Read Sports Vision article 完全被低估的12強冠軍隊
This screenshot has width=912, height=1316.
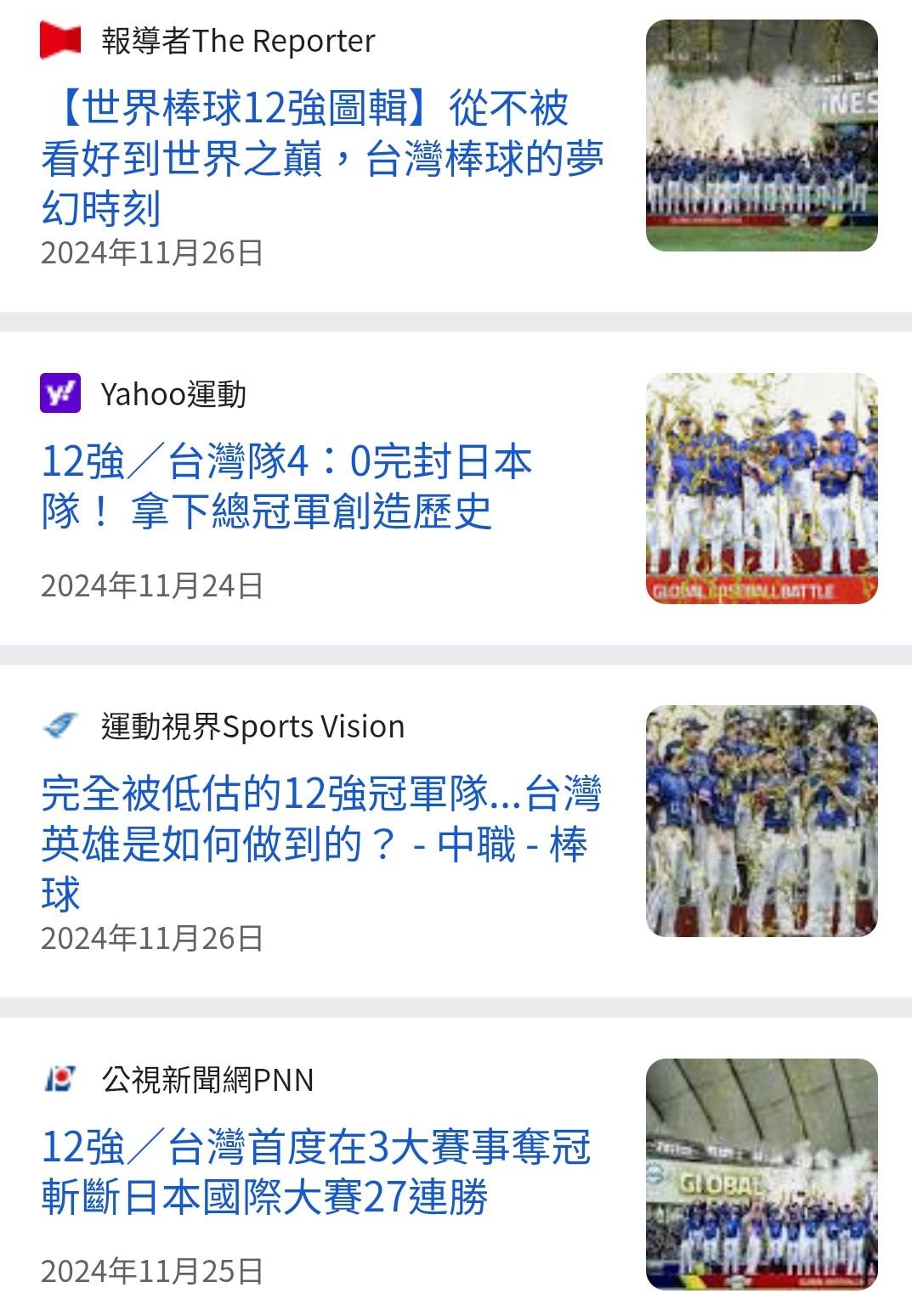click(321, 843)
